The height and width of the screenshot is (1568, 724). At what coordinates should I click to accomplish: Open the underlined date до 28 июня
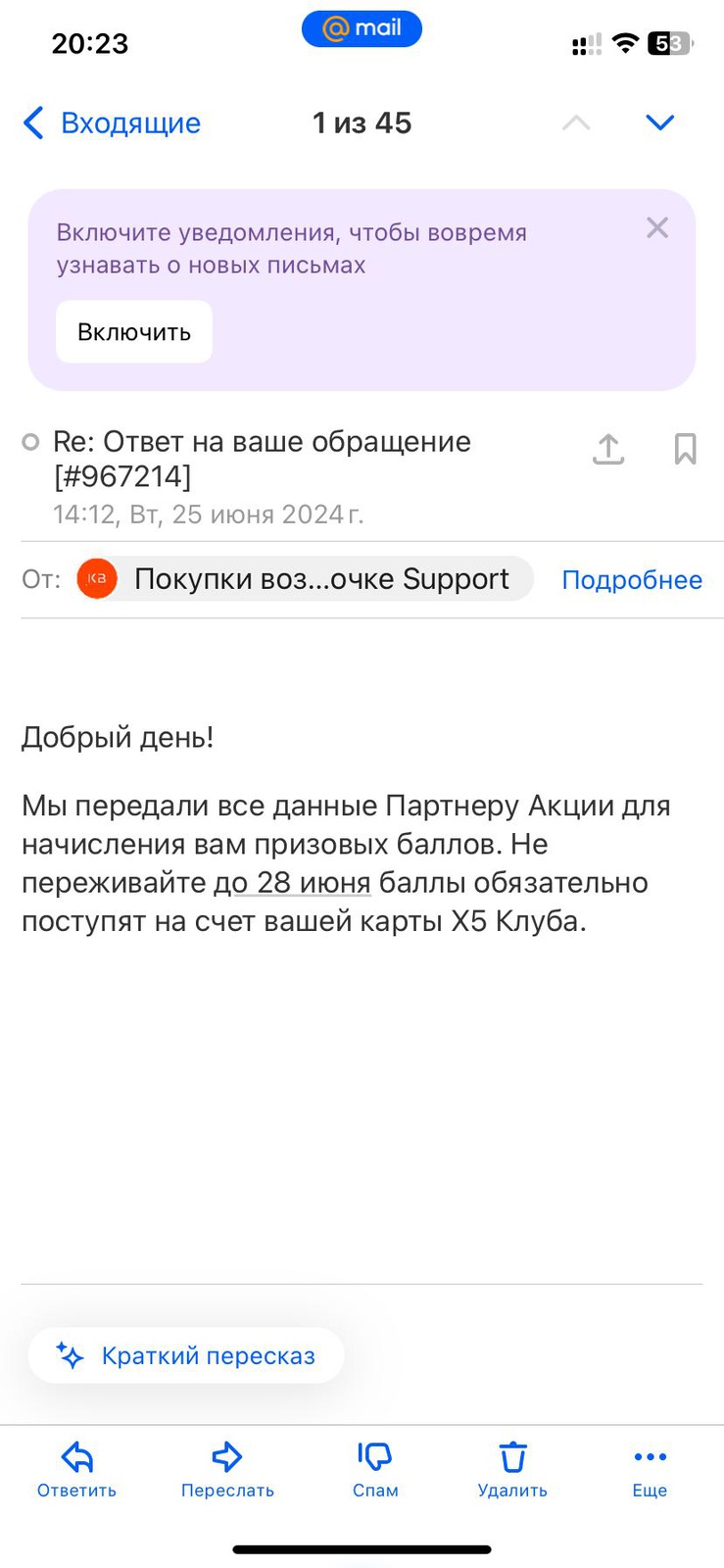(x=292, y=883)
